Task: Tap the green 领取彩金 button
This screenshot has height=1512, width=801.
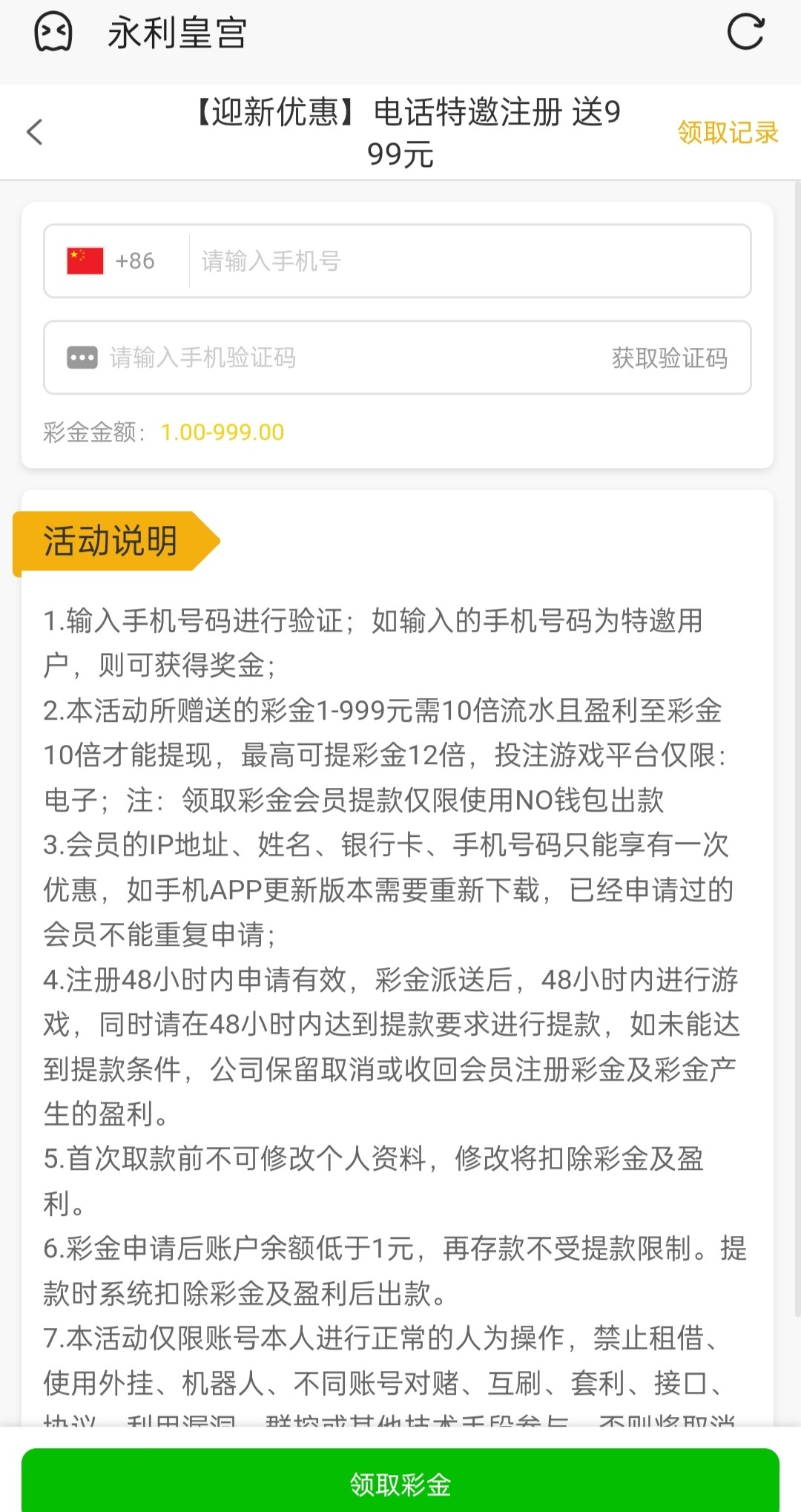Action: [x=400, y=1483]
